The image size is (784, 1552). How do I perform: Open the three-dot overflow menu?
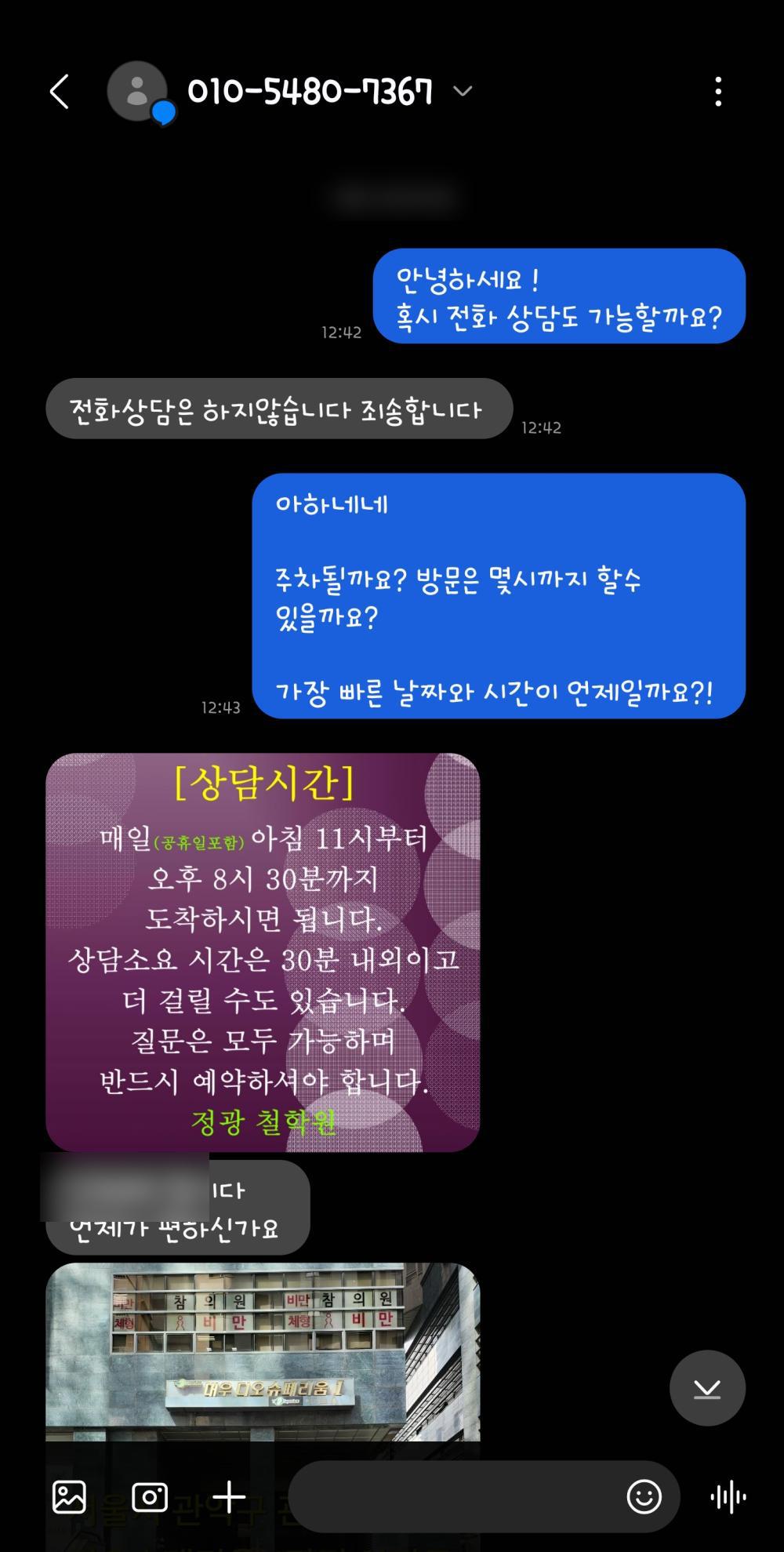718,92
